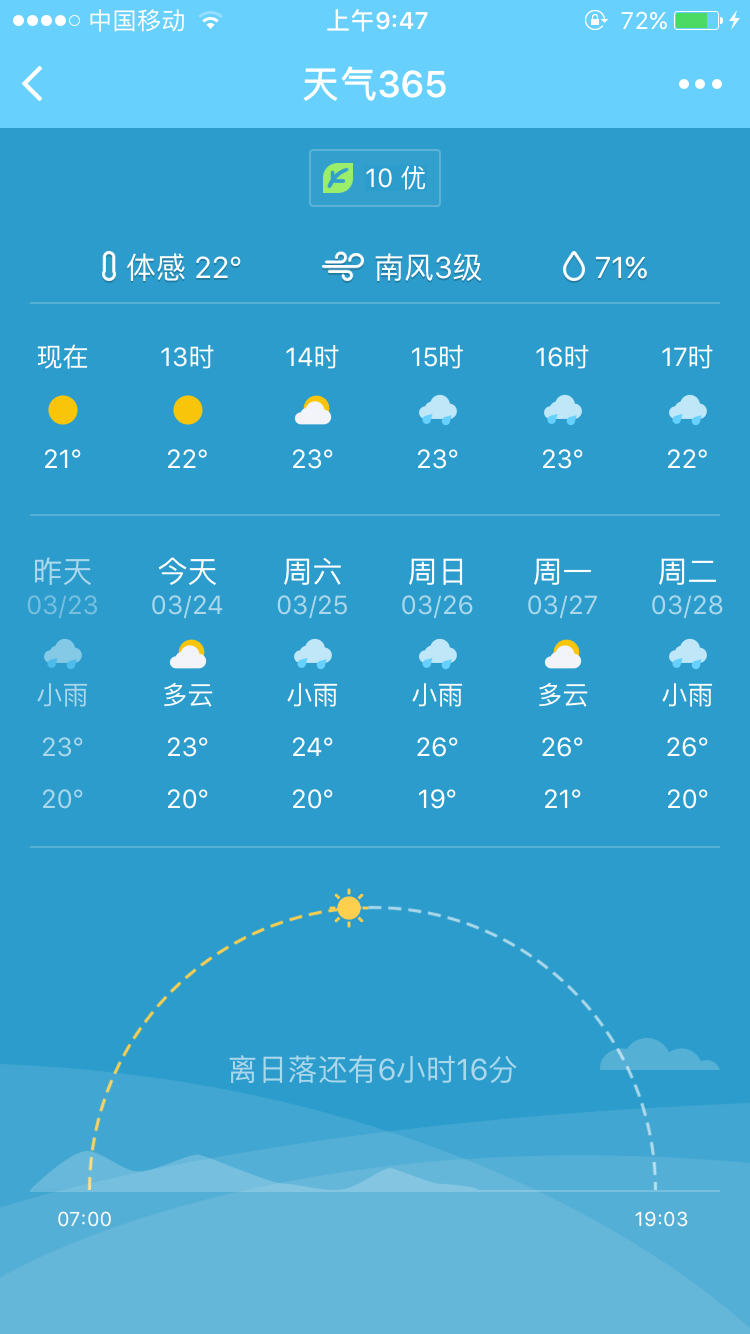Open the three-dot more options menu
Viewport: 750px width, 1334px height.
[x=700, y=84]
